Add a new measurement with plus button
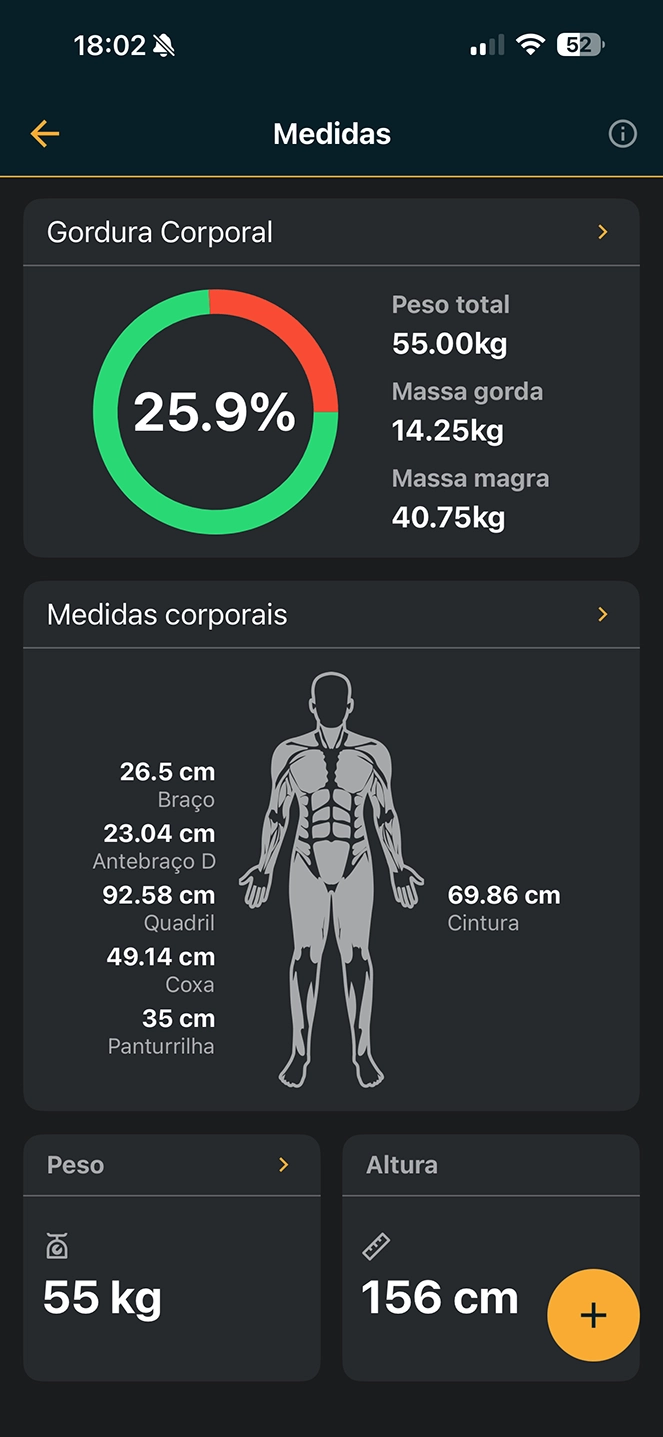This screenshot has height=1437, width=663. [x=593, y=1315]
